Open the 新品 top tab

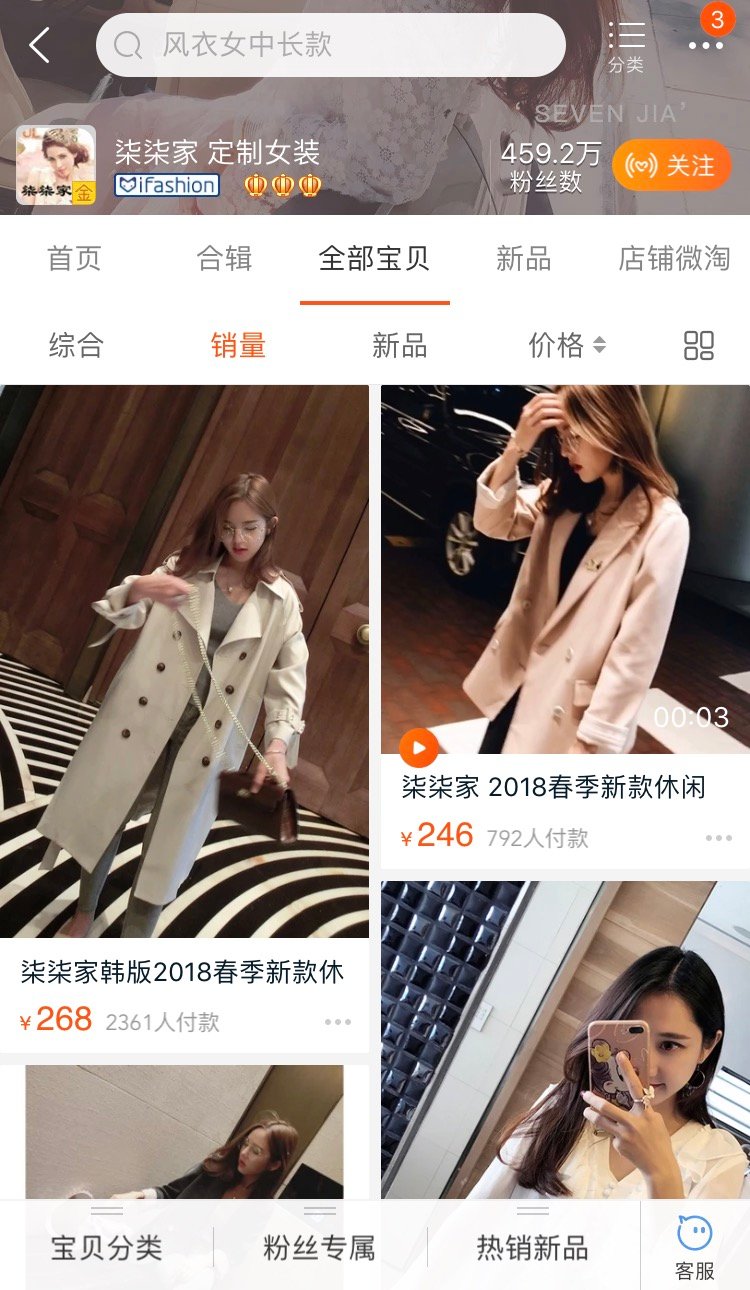coord(524,259)
